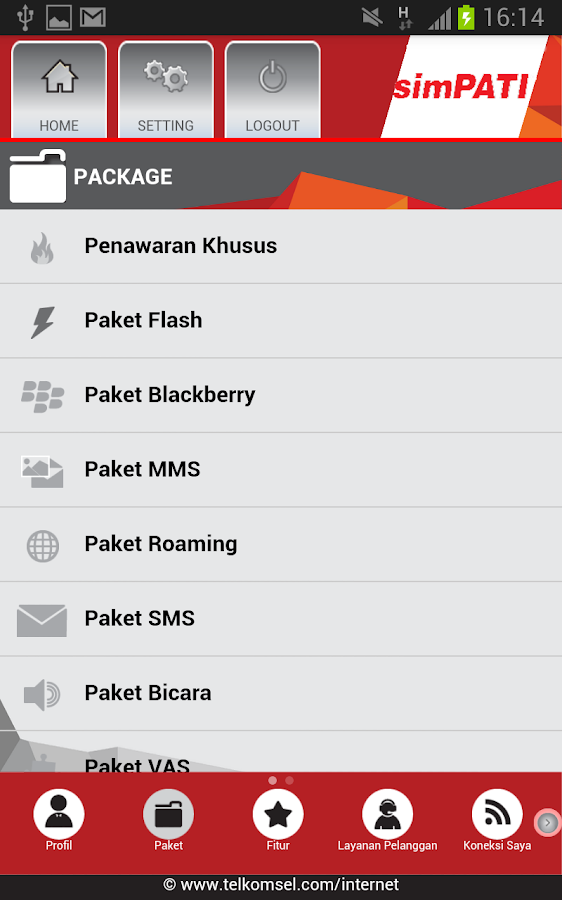
Task: Open Penawaran Khusus offers
Action: (x=281, y=246)
